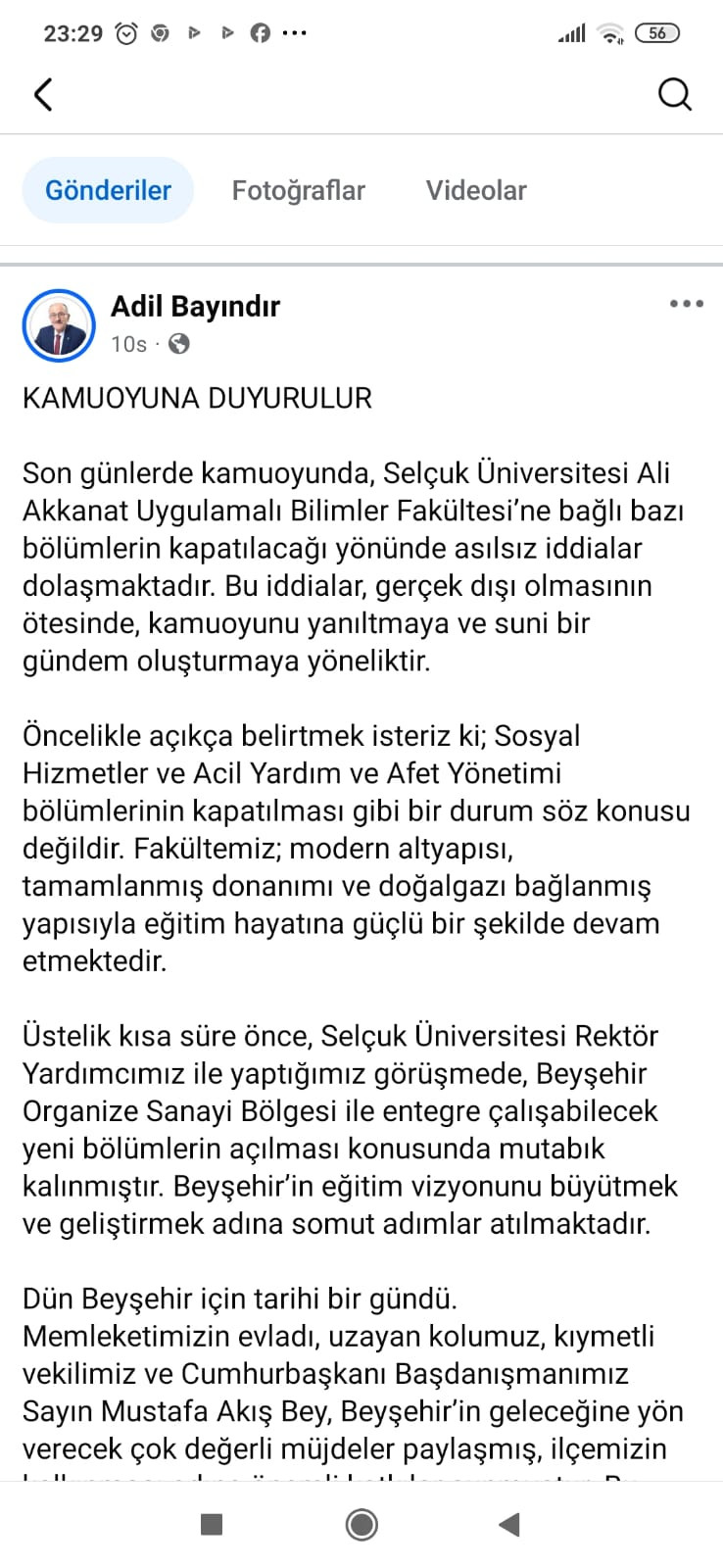Switch to the Videolar tab
The height and width of the screenshot is (1568, 723).
476,190
